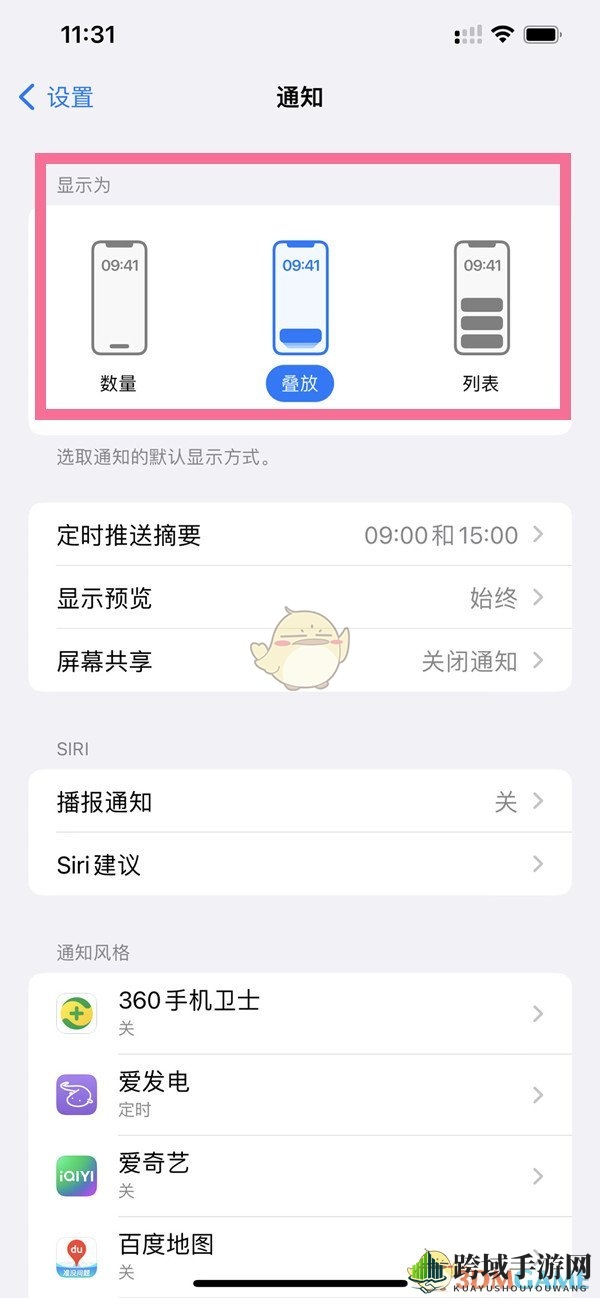Screen dimensions: 600x1298
Task: Open Siri 建议 settings
Action: (x=300, y=864)
